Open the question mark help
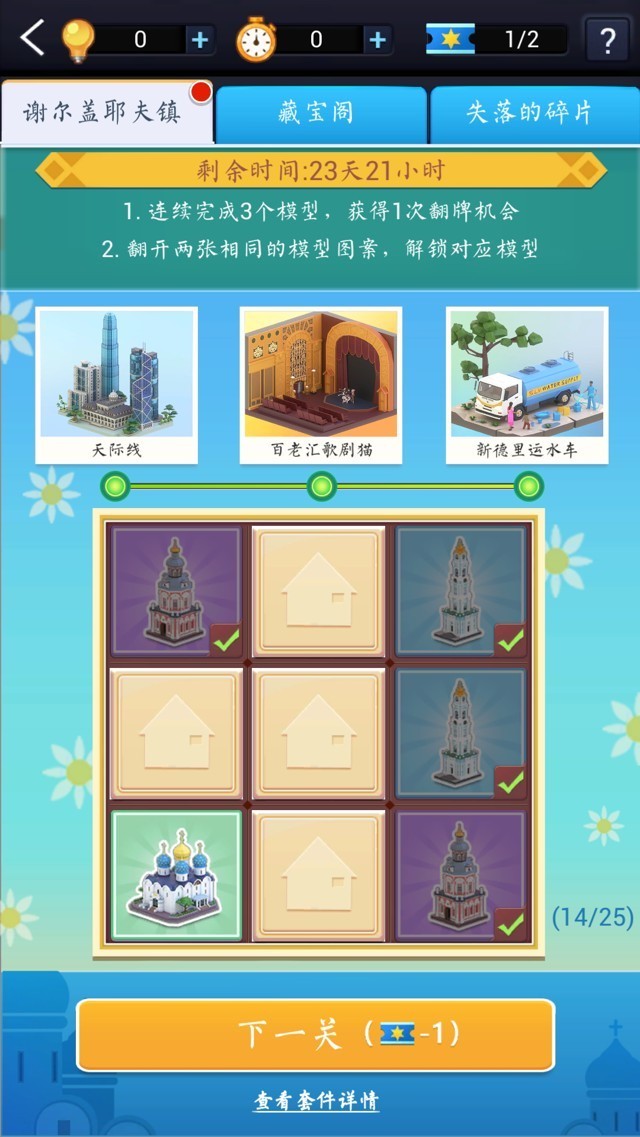640x1137 pixels. [607, 41]
